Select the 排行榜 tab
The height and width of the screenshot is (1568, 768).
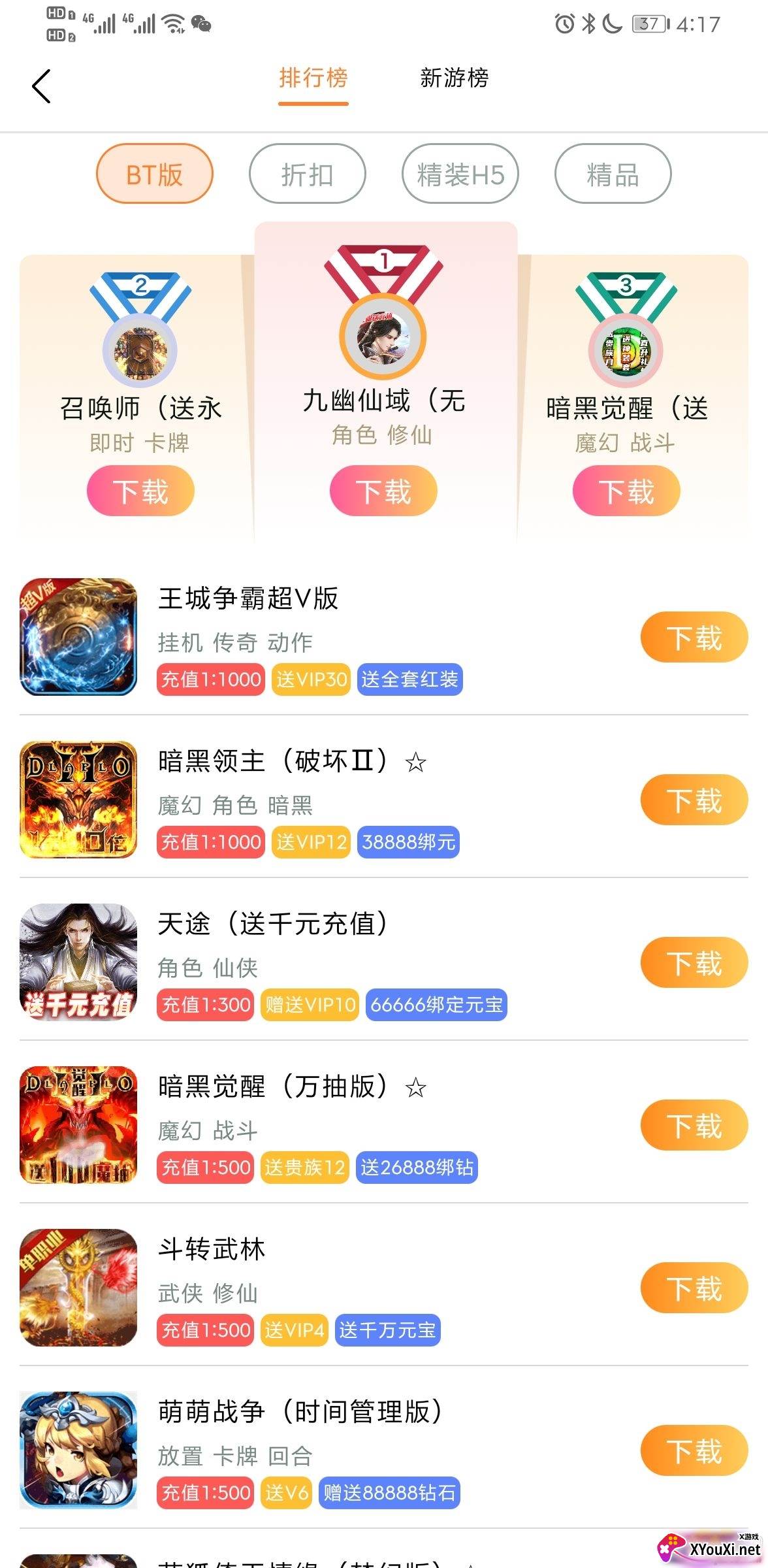pyautogui.click(x=313, y=78)
